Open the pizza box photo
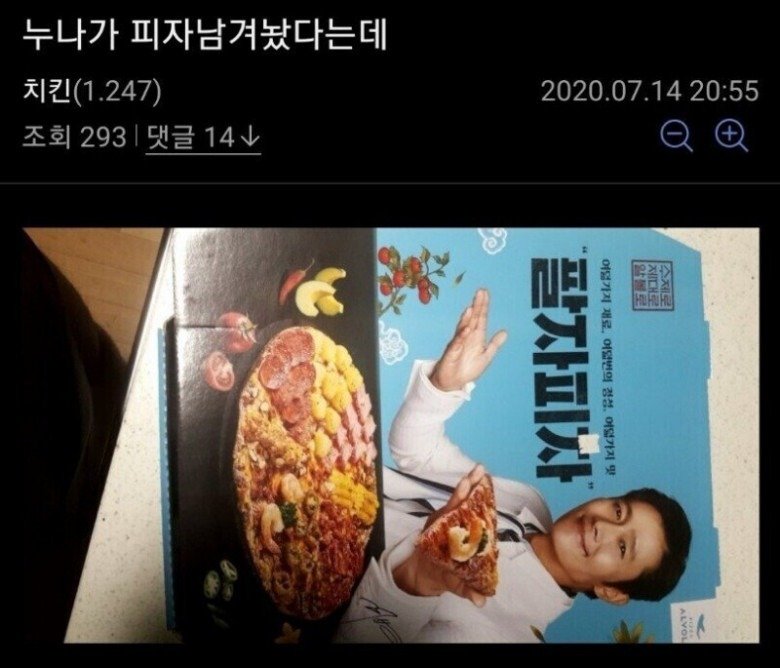Viewport: 780px width, 668px height. (x=390, y=434)
